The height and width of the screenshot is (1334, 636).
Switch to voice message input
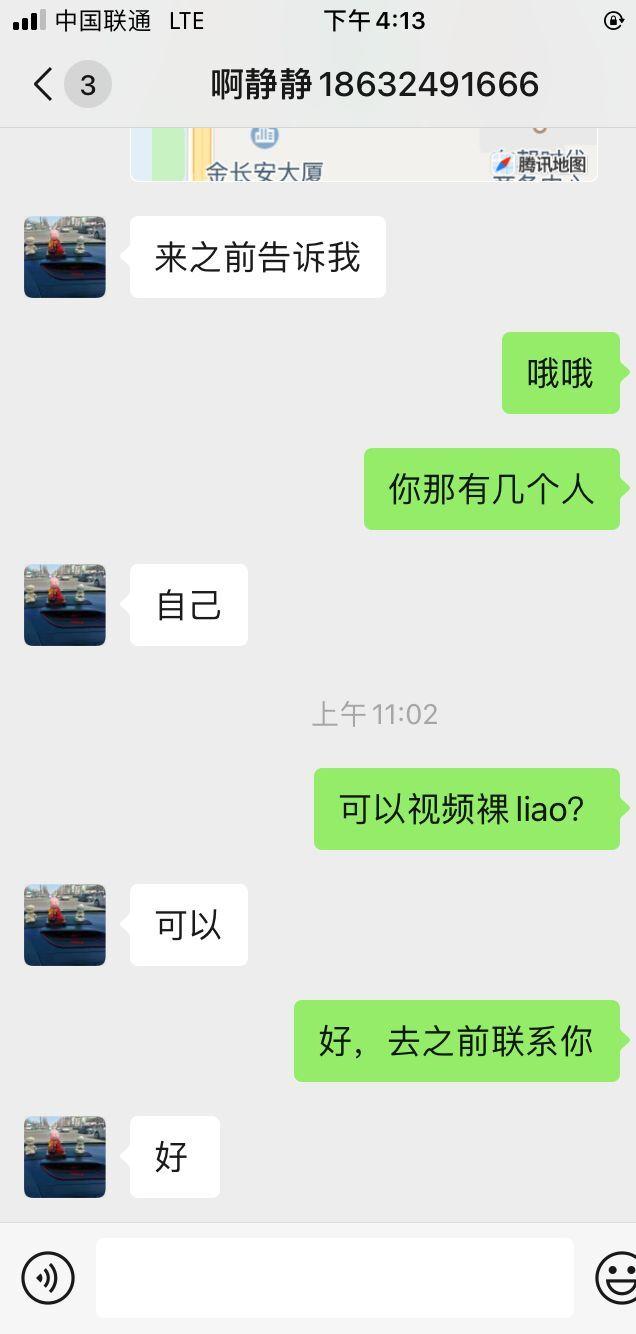click(48, 1277)
